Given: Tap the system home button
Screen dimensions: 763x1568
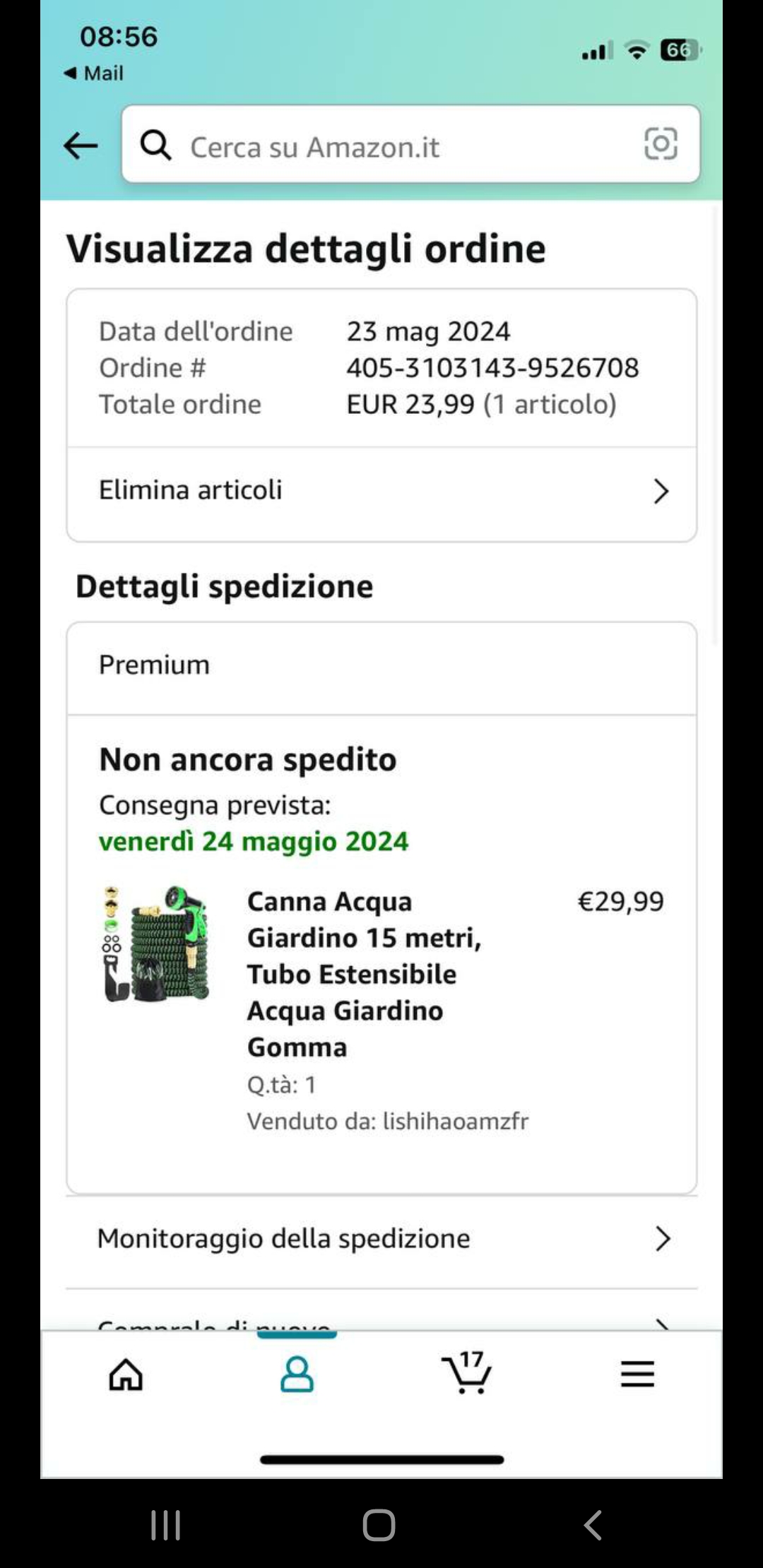Looking at the screenshot, I should coord(379,1525).
